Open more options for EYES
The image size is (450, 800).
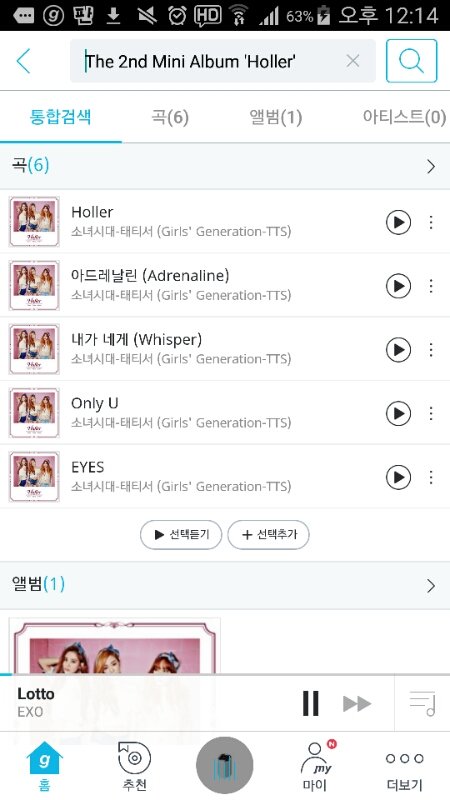point(431,477)
